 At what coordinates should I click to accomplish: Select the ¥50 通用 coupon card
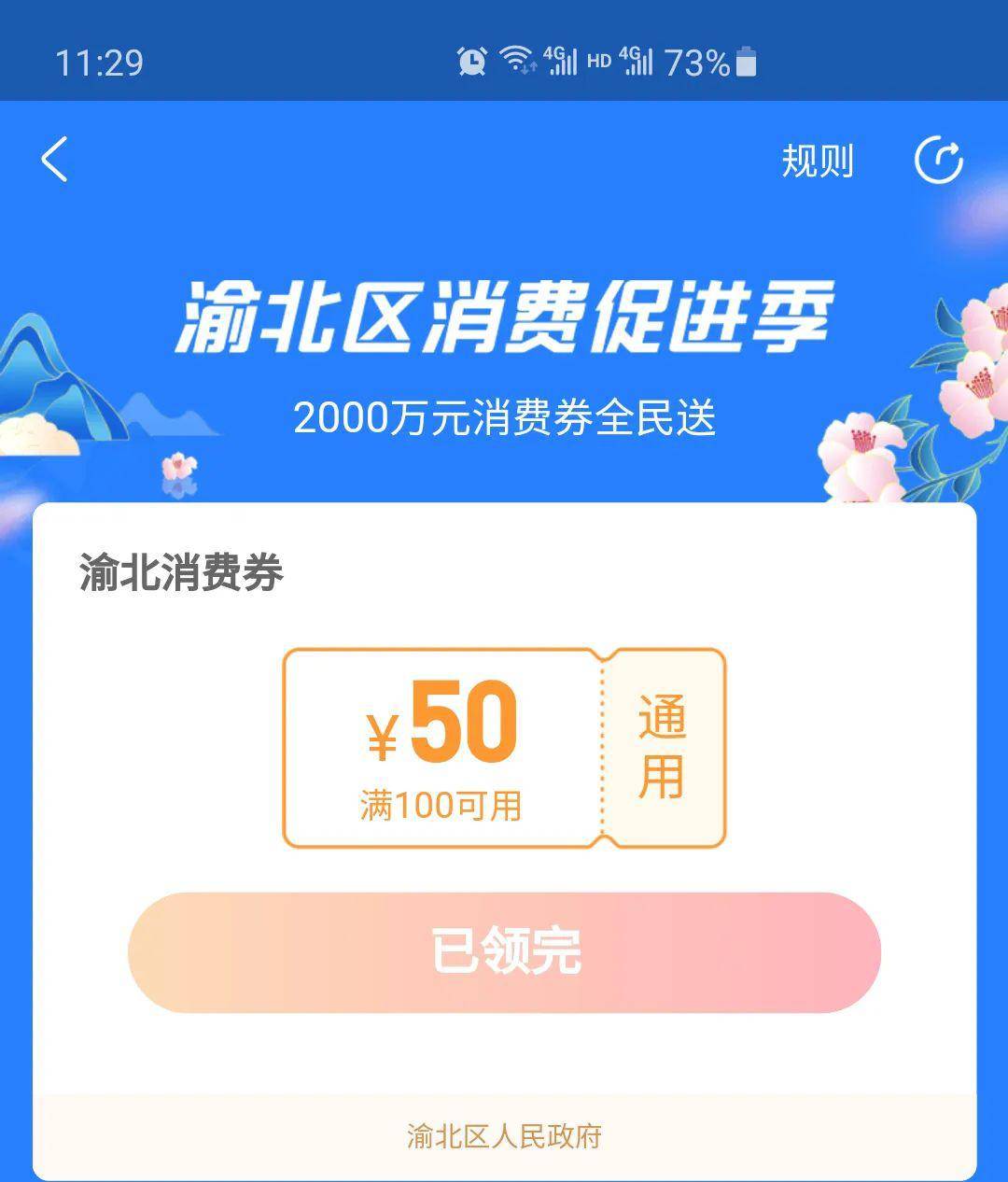(x=504, y=748)
